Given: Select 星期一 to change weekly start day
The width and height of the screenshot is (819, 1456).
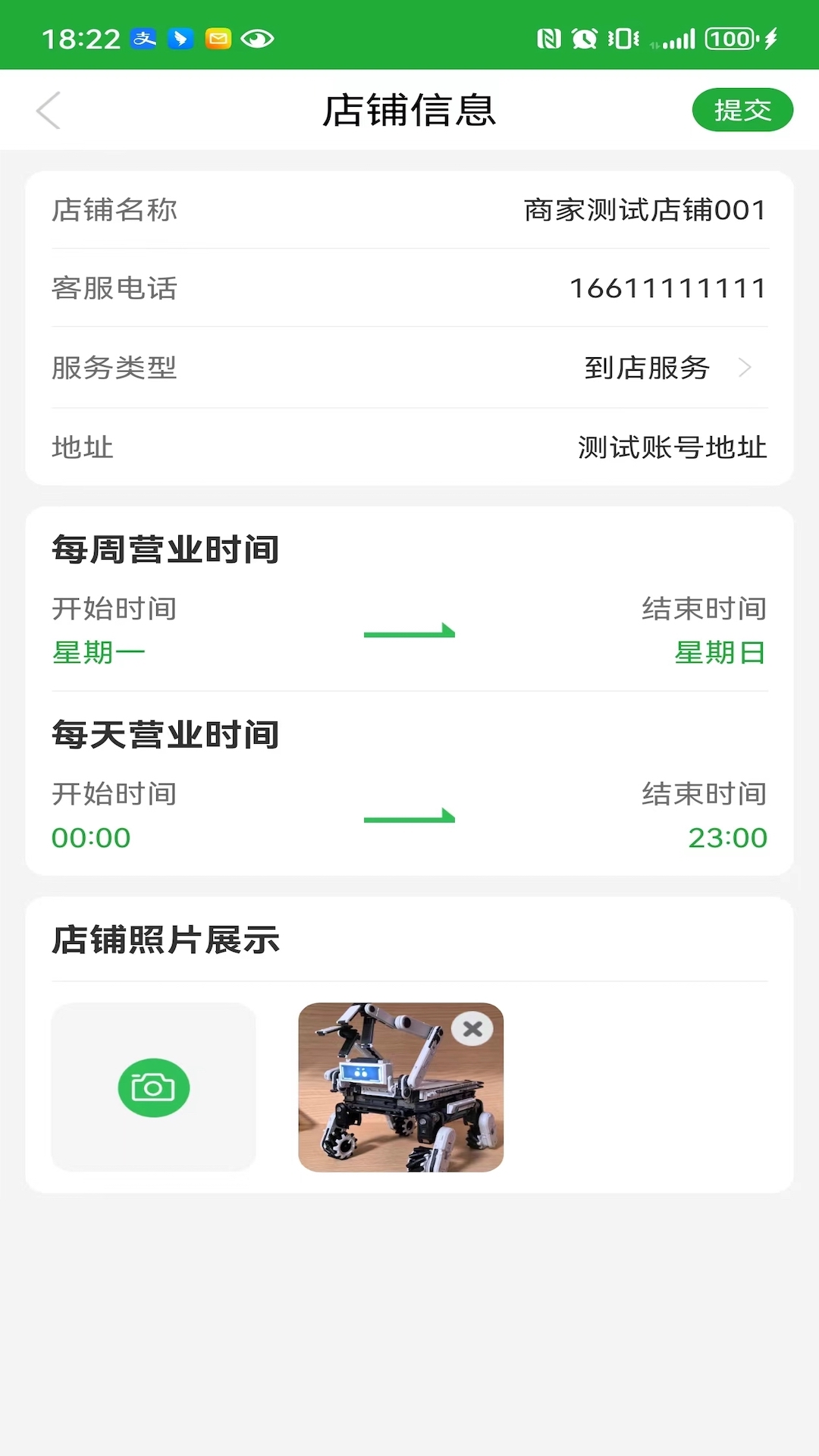Looking at the screenshot, I should point(99,651).
